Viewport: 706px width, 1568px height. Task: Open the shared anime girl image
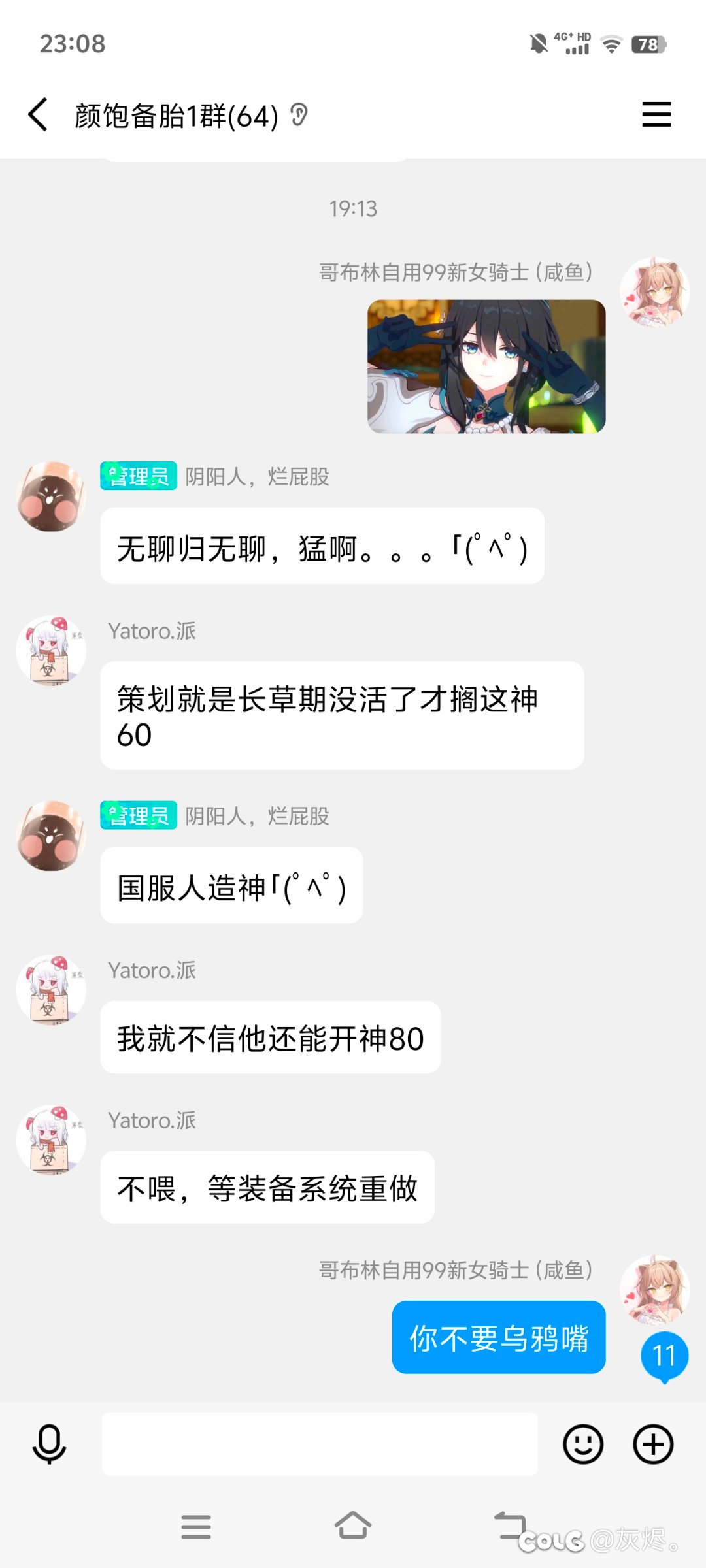click(x=486, y=367)
